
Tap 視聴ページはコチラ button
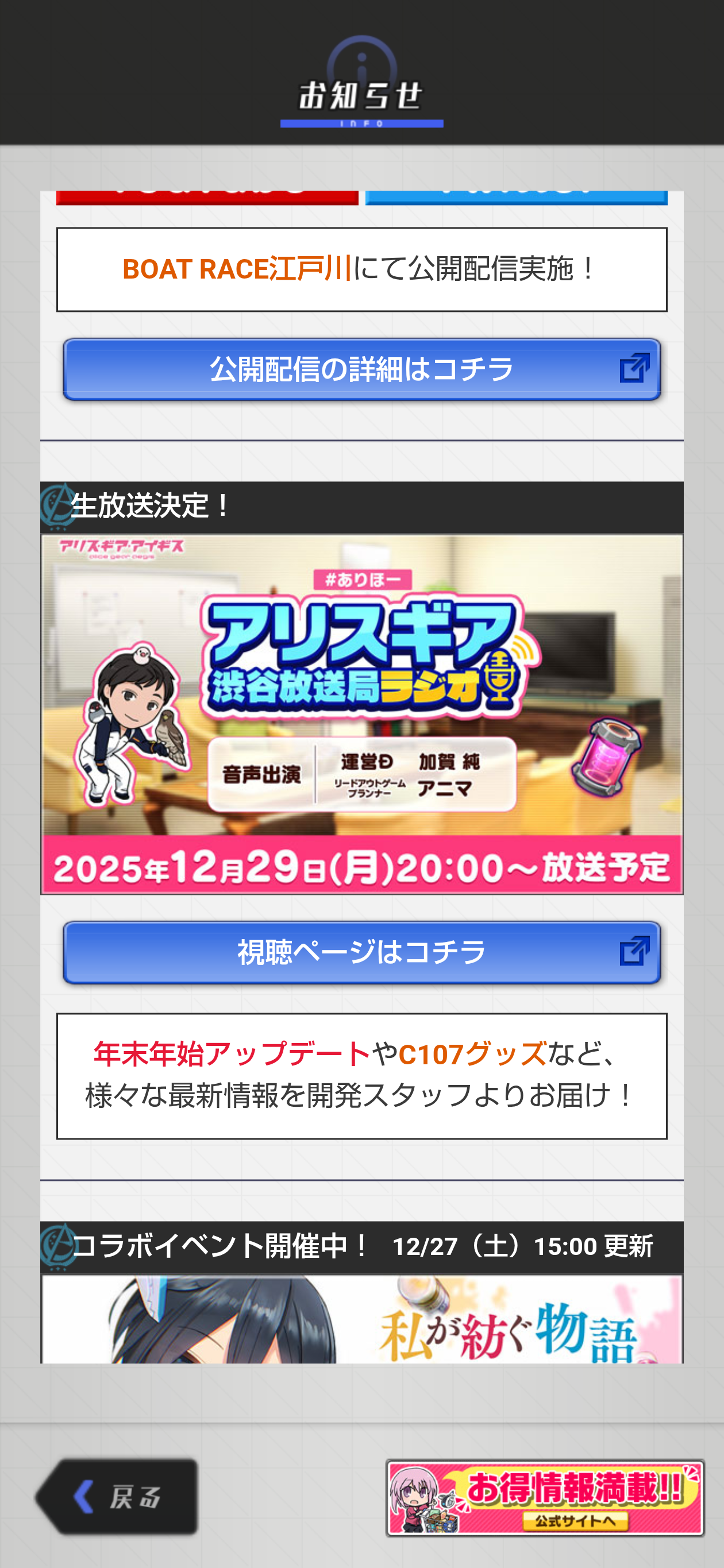pos(361,952)
